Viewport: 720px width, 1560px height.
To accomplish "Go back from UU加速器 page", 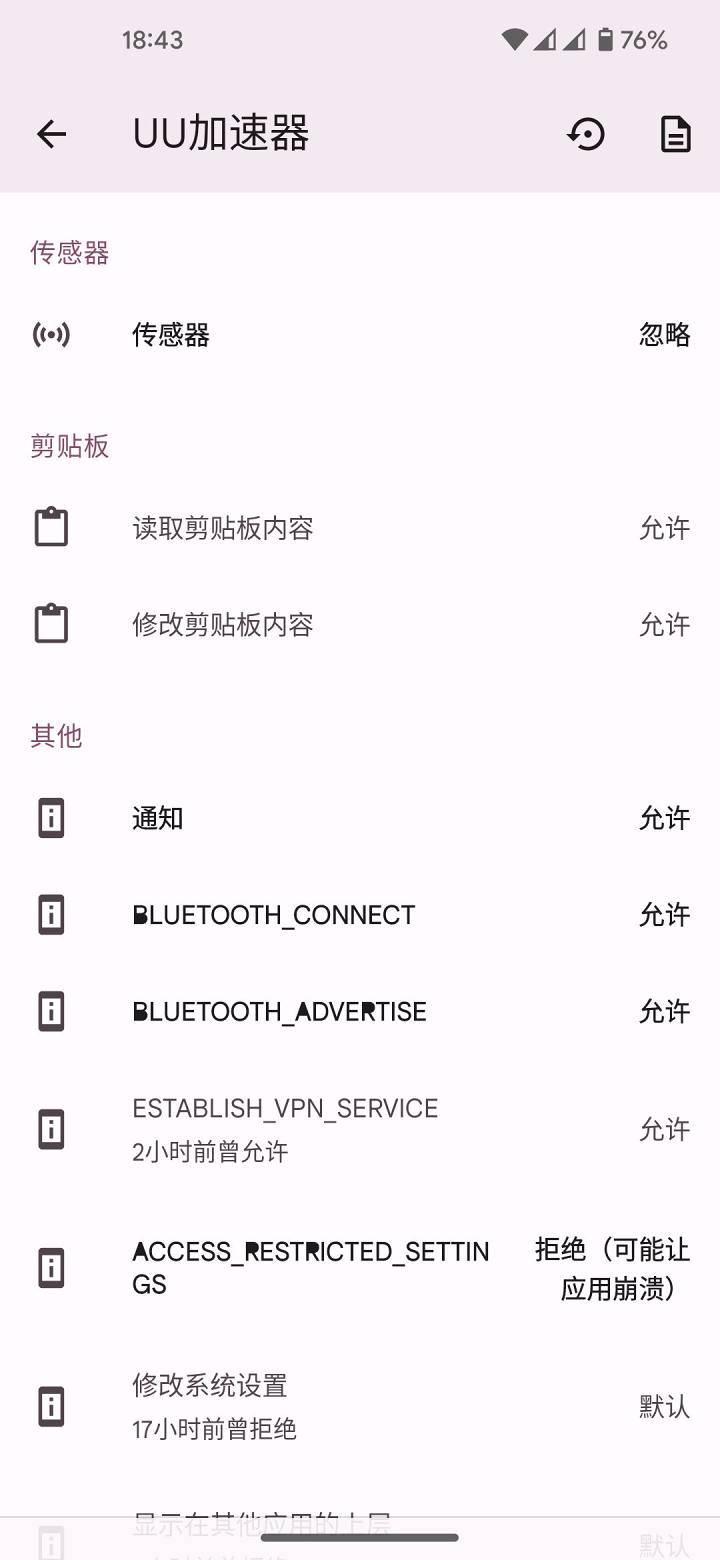I will click(x=51, y=134).
